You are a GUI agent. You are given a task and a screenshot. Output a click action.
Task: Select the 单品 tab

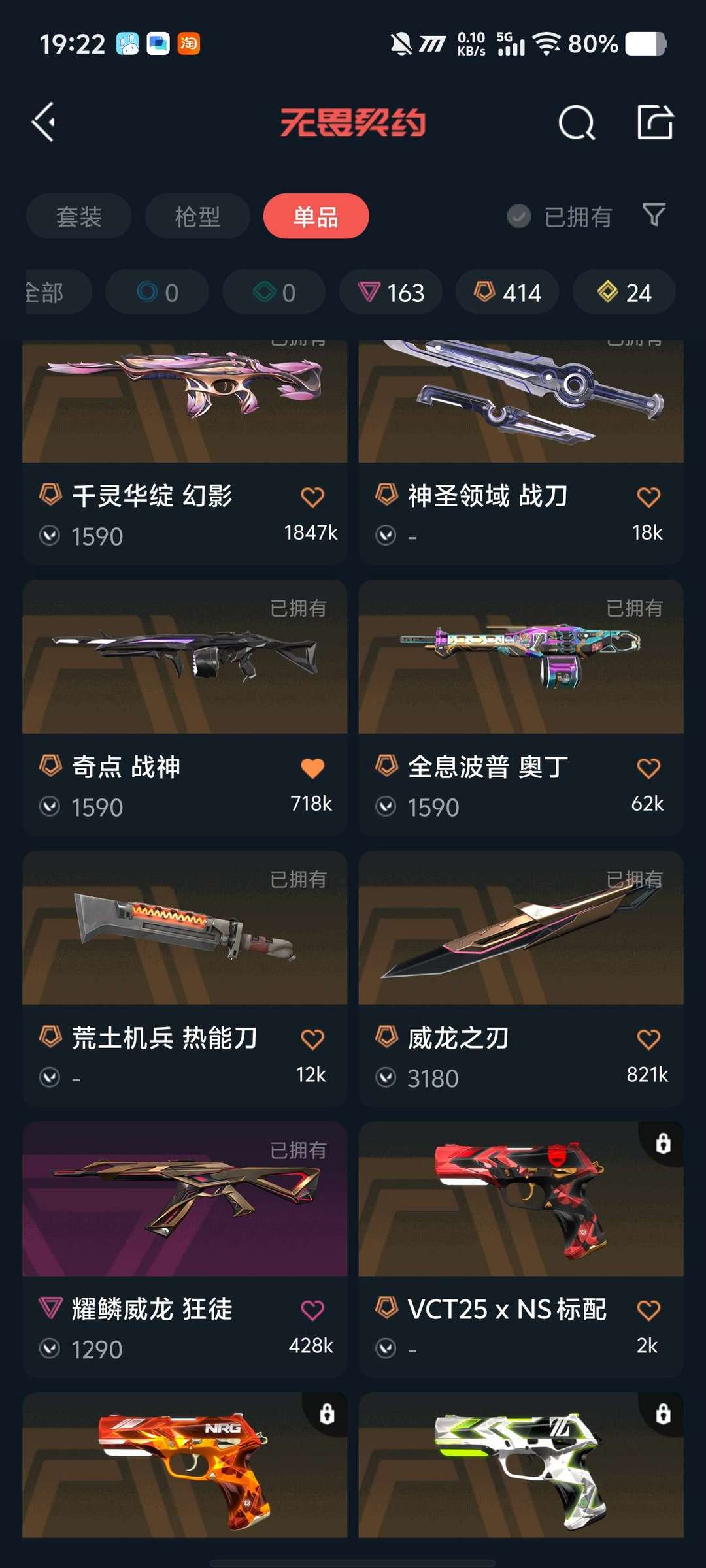pos(316,216)
